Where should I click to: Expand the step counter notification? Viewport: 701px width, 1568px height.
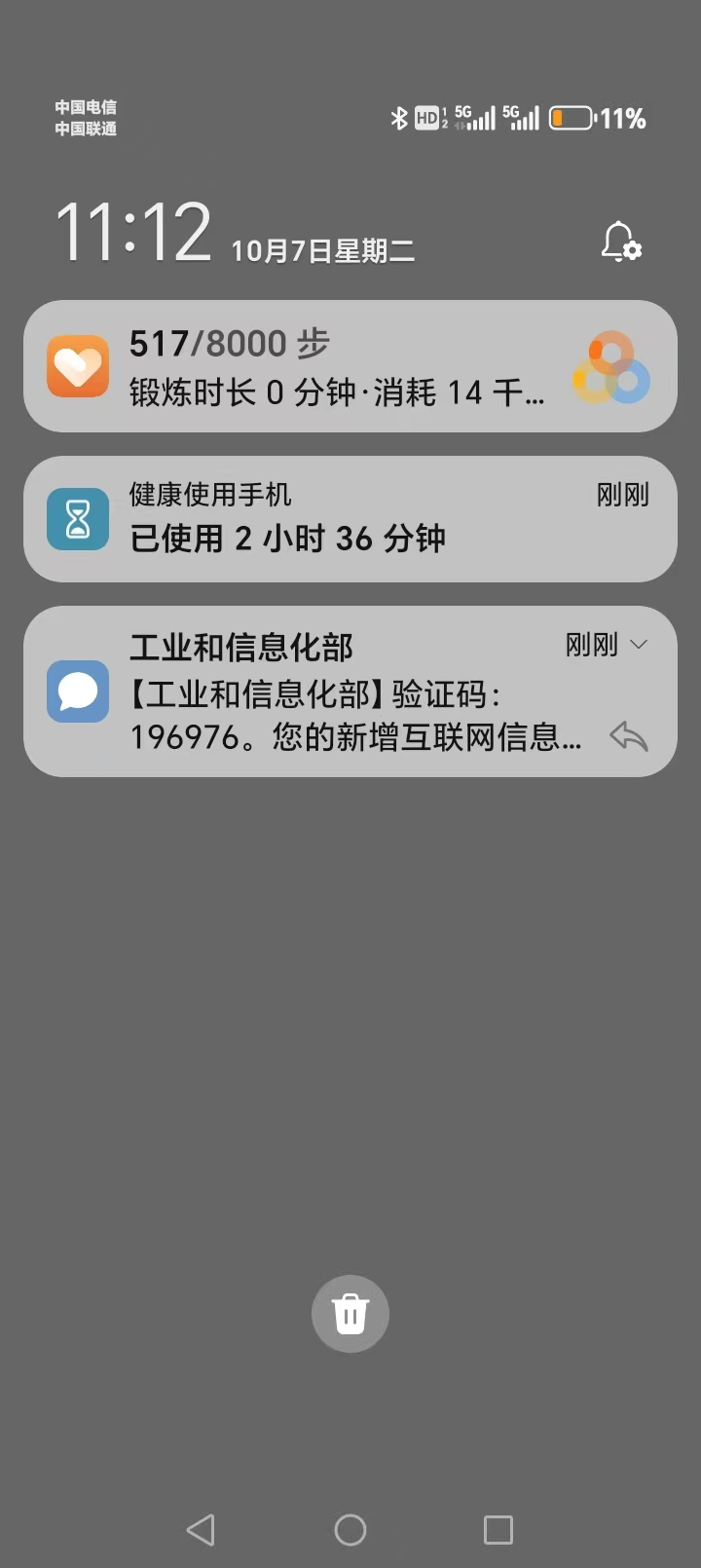point(350,366)
